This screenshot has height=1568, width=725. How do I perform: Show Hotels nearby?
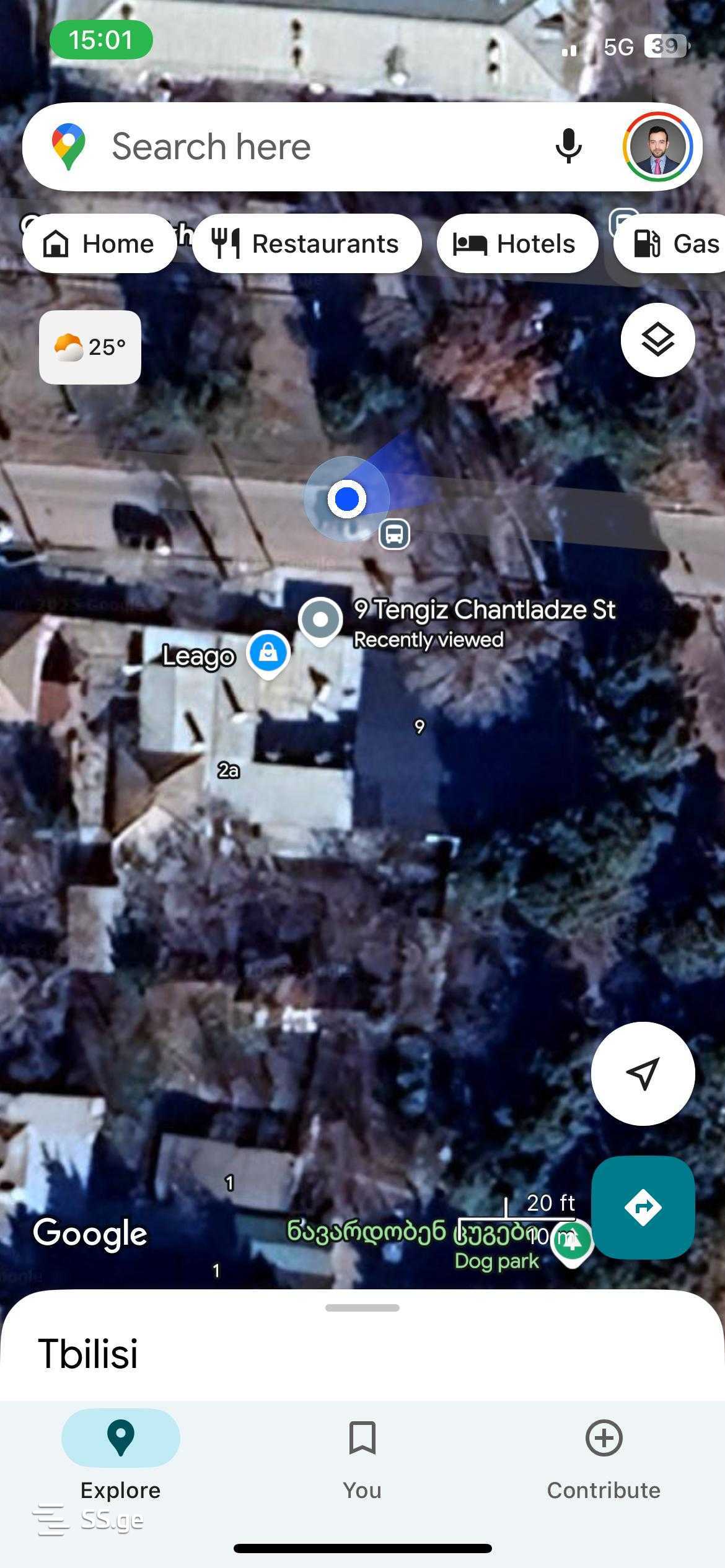coord(516,243)
